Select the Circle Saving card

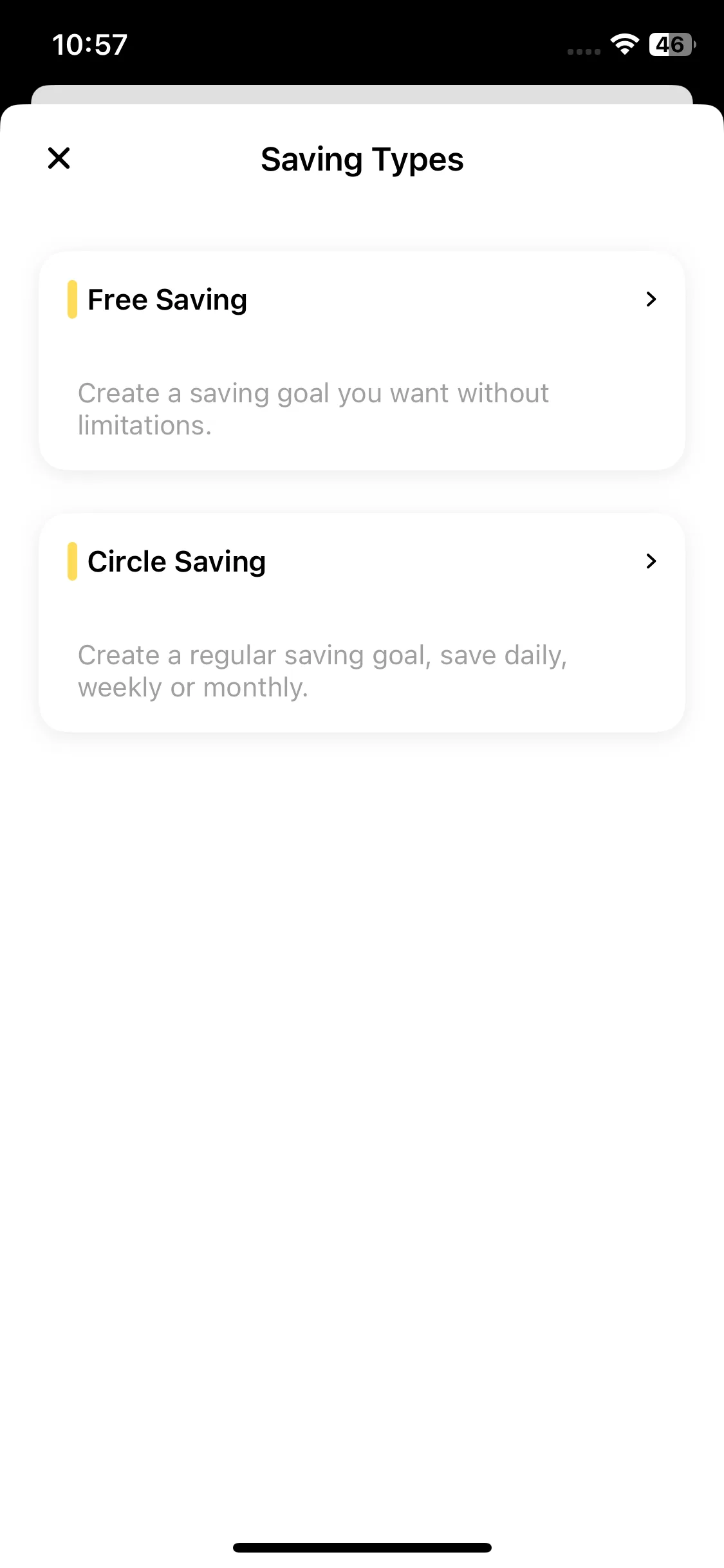(362, 622)
